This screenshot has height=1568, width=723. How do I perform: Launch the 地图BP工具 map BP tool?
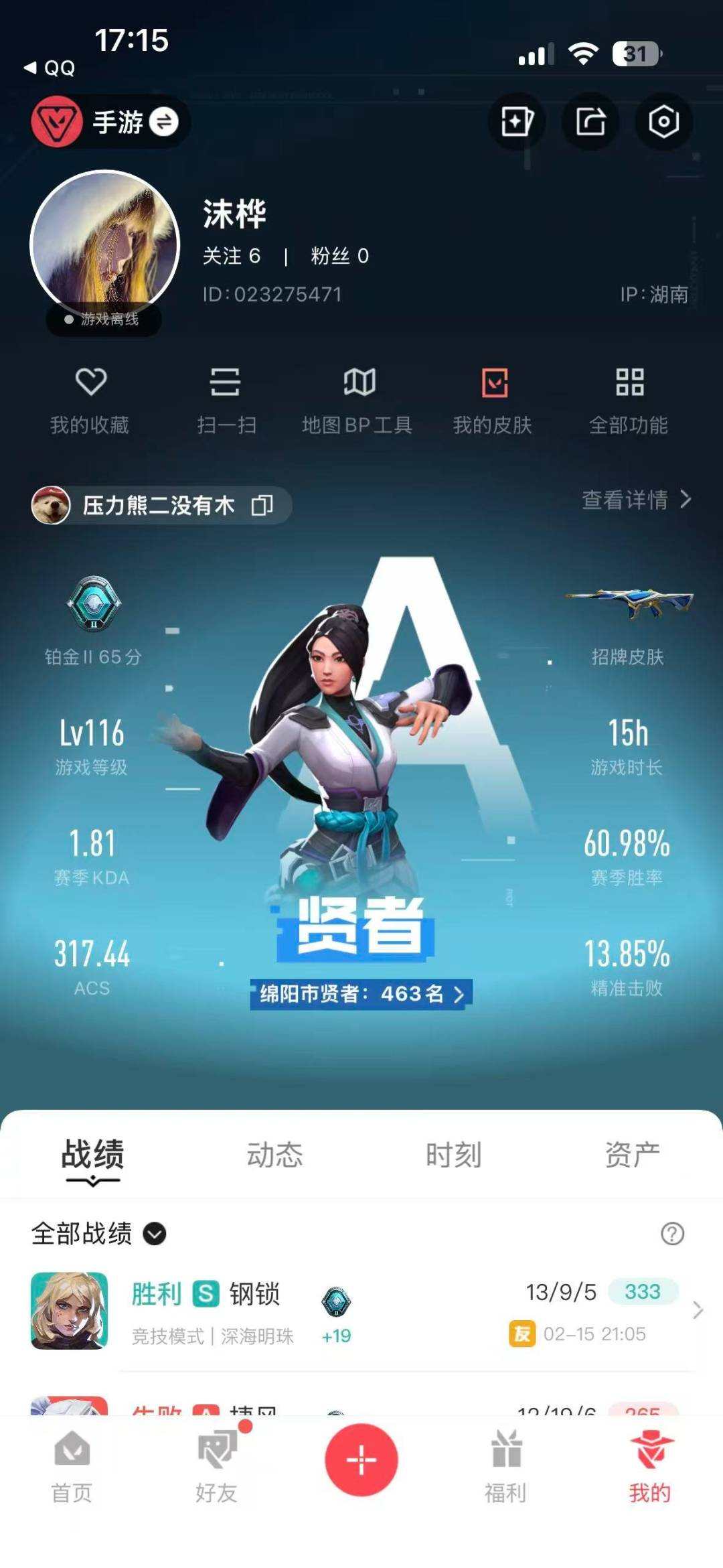coord(359,399)
